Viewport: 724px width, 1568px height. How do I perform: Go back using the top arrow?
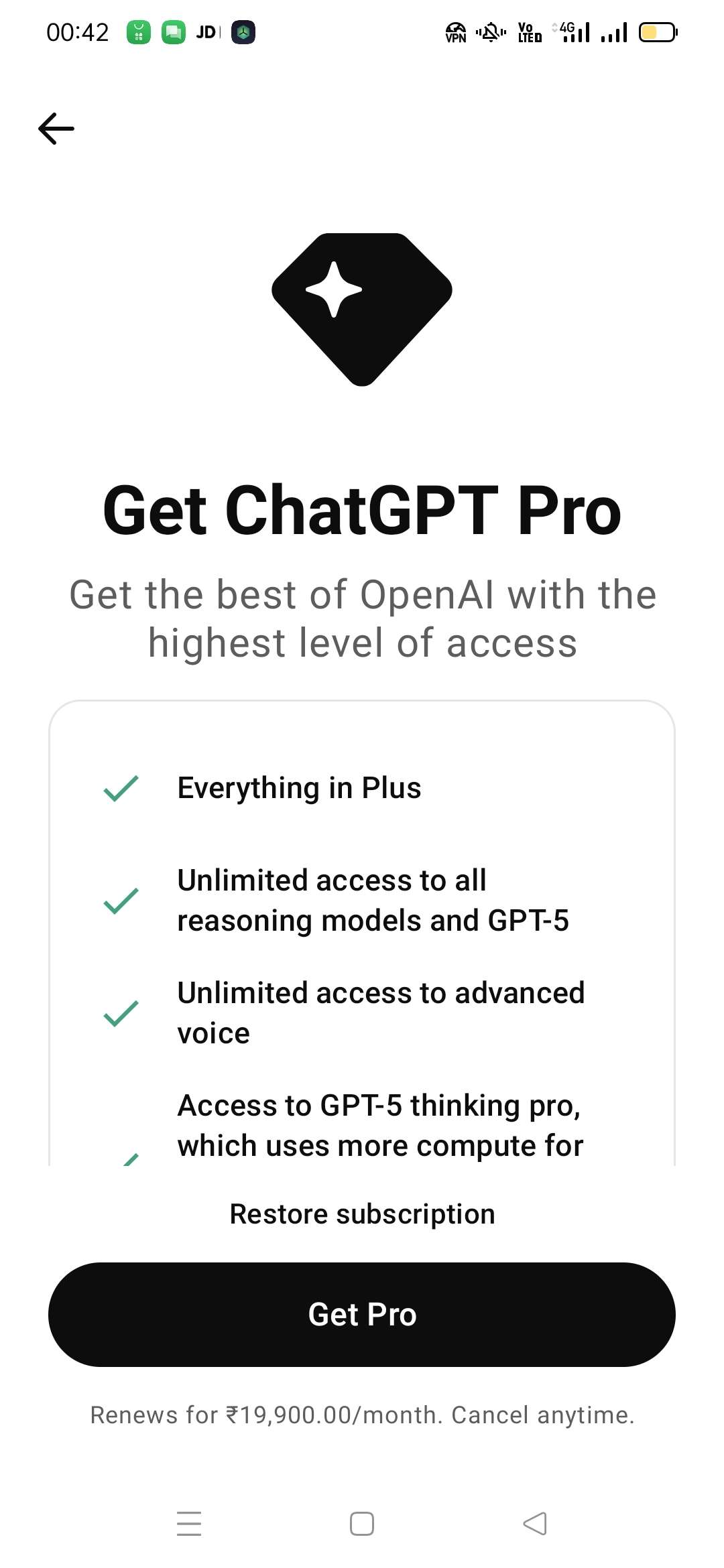56,129
